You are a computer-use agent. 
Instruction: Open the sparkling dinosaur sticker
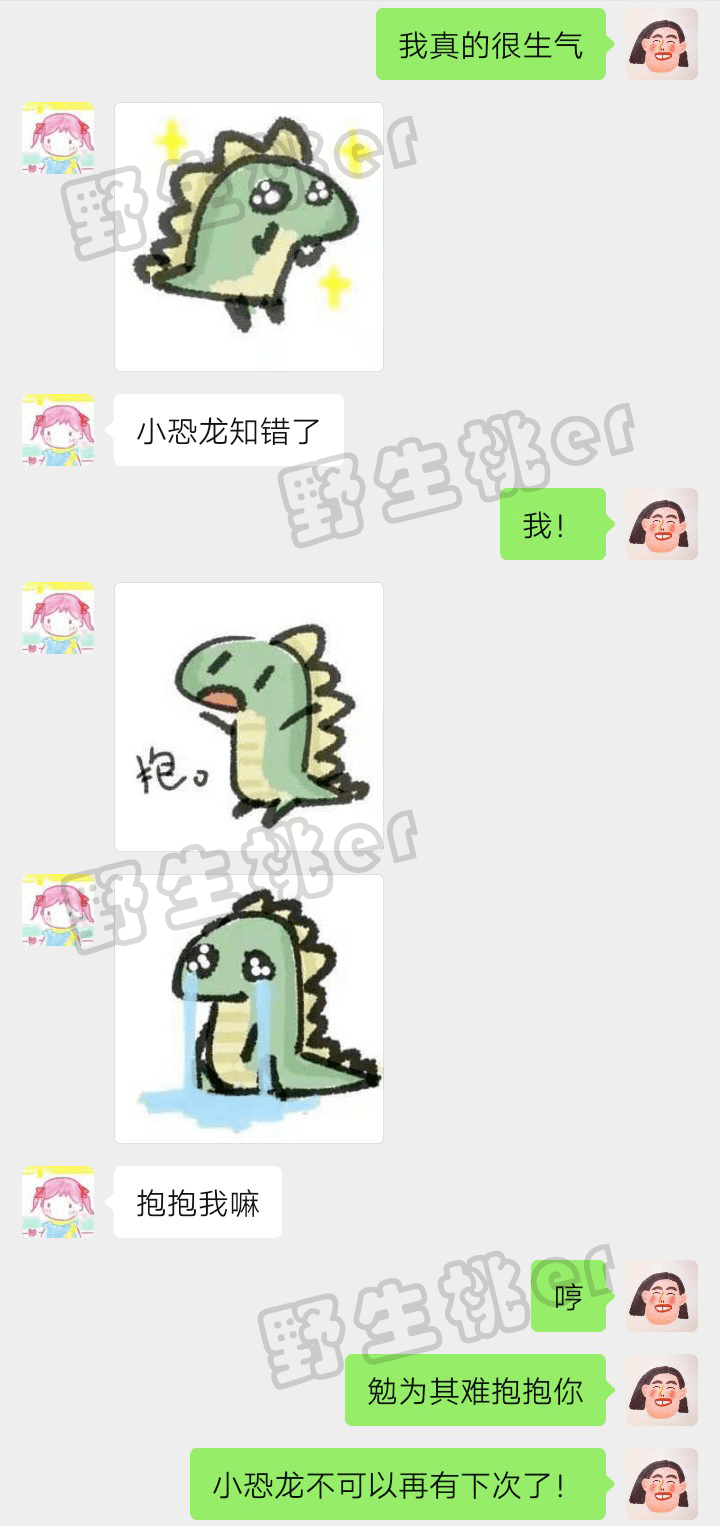[249, 237]
